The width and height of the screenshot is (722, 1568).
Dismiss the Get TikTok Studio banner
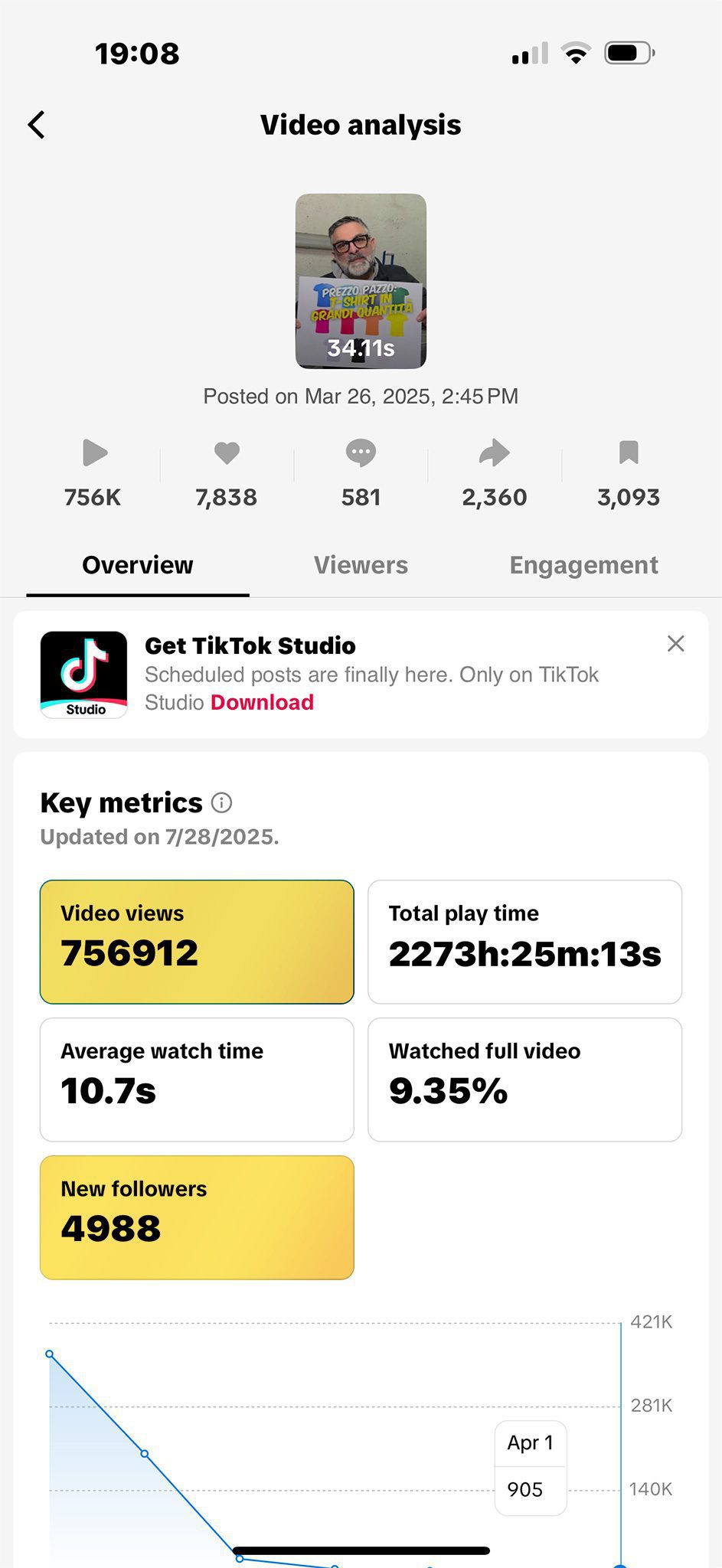[x=675, y=644]
